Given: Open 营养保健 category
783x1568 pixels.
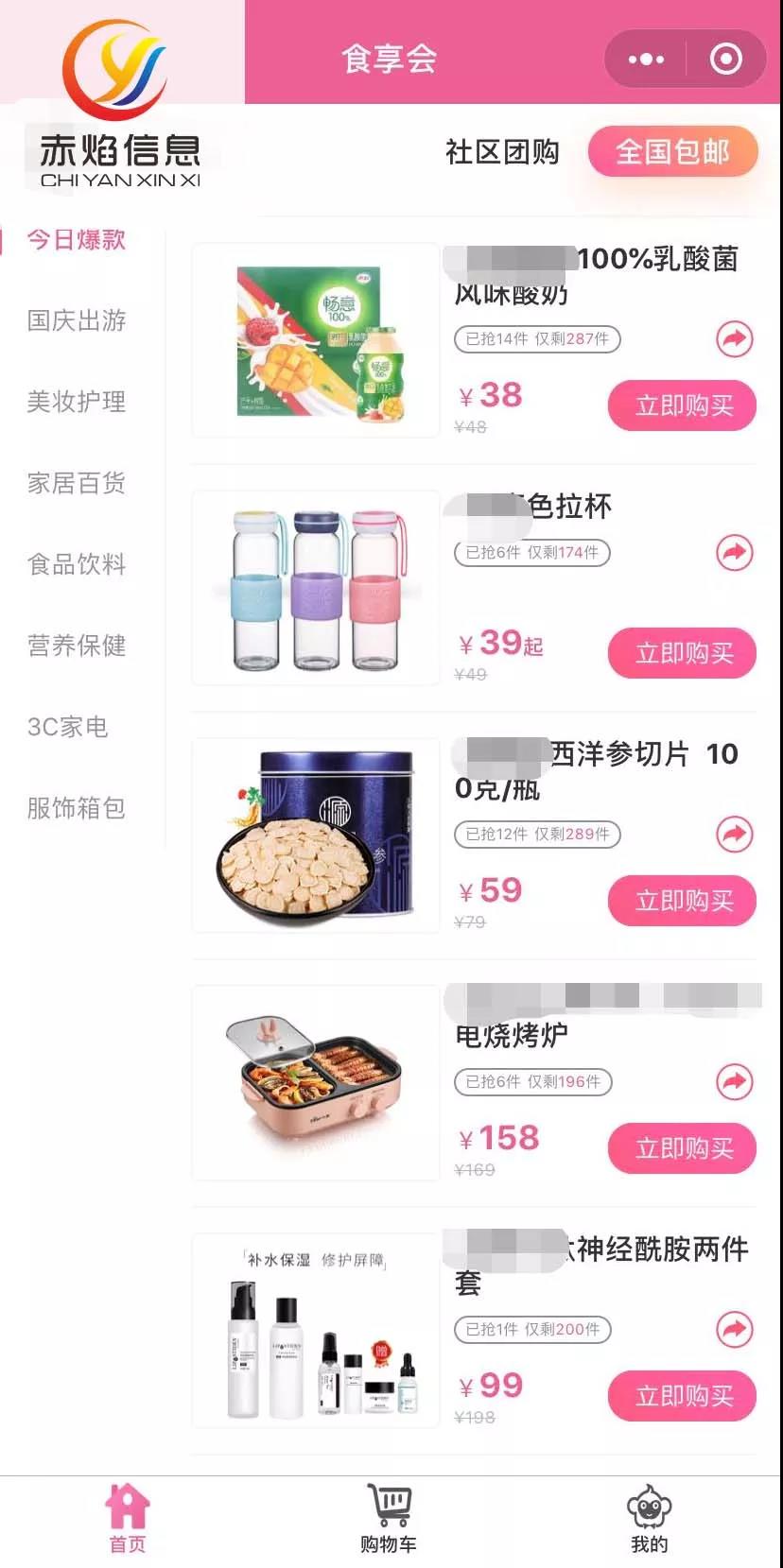Looking at the screenshot, I should coord(77,646).
